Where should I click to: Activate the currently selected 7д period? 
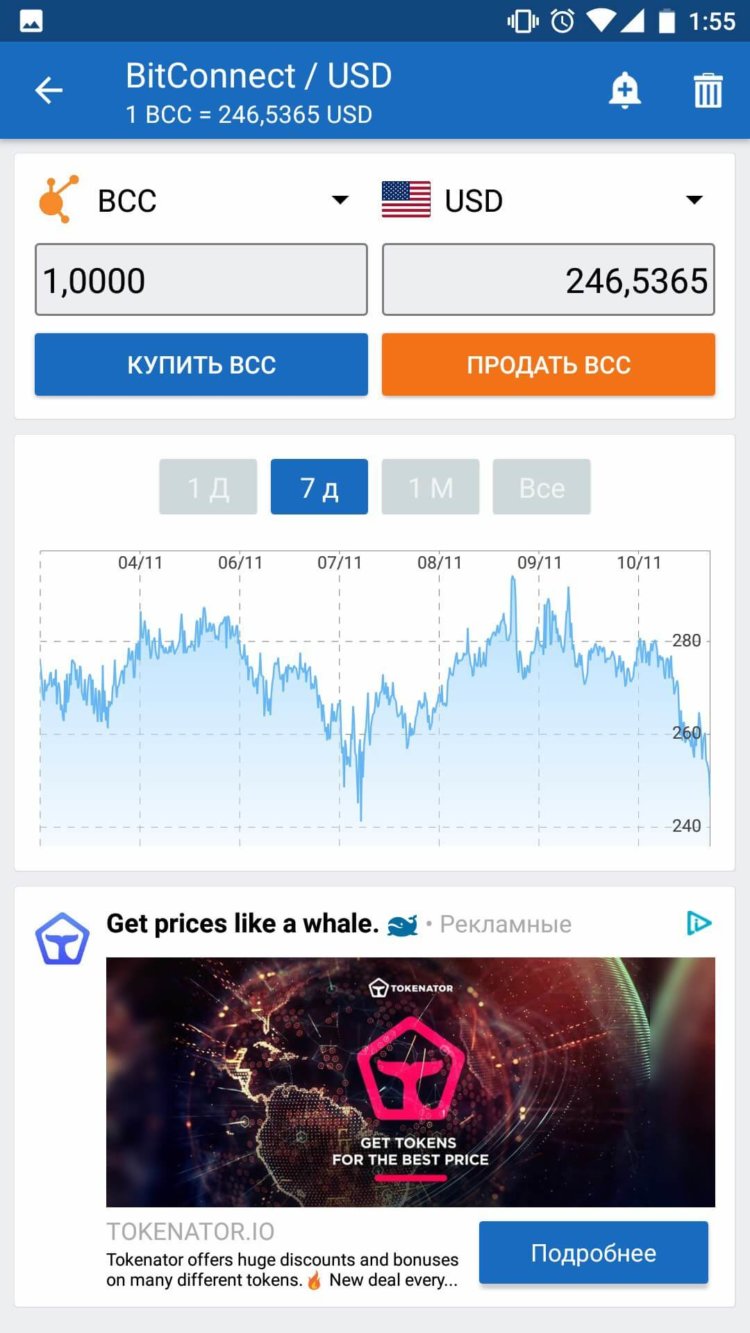pyautogui.click(x=319, y=487)
